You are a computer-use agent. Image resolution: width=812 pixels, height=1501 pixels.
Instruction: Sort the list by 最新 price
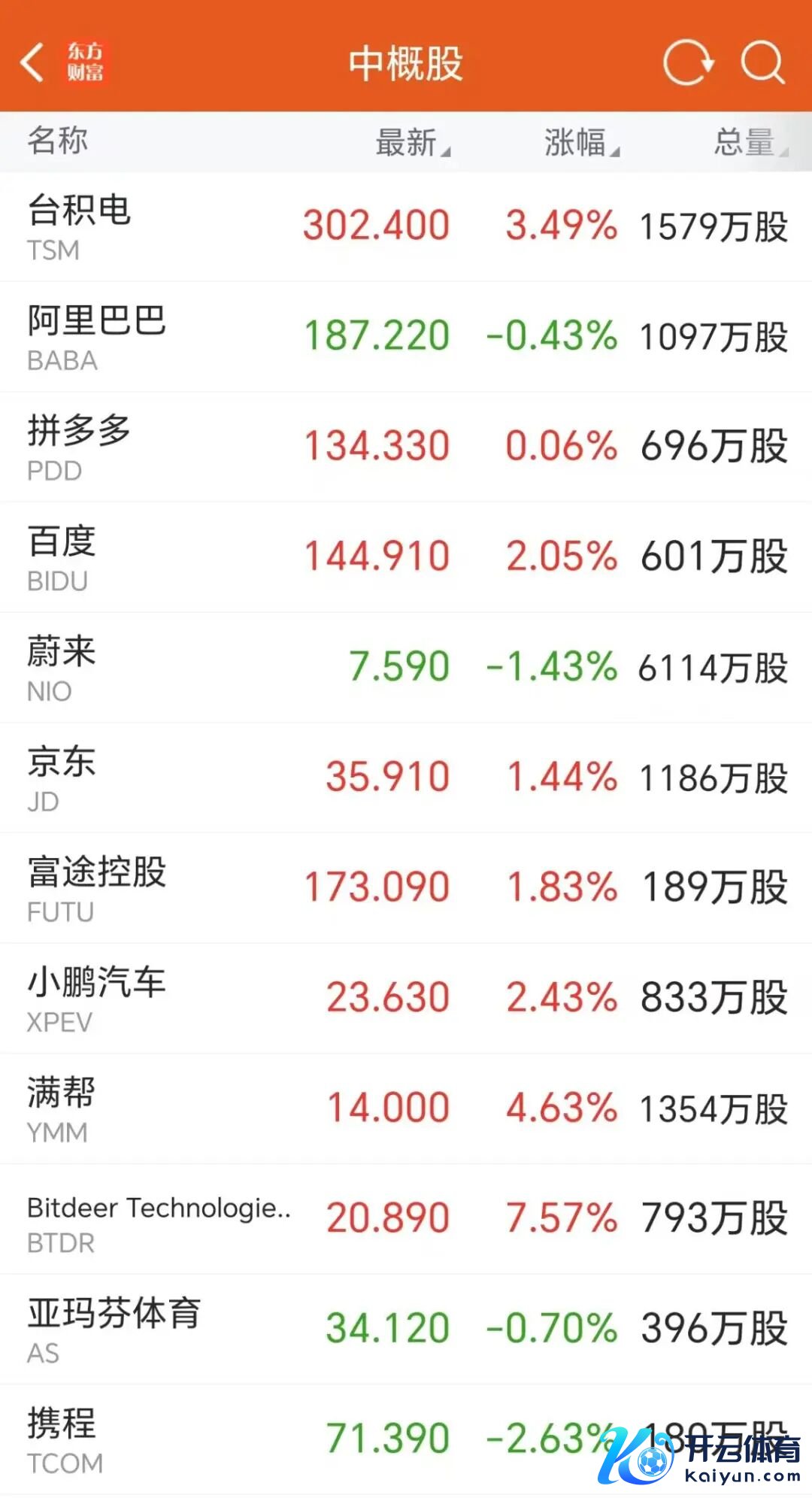pyautogui.click(x=411, y=142)
